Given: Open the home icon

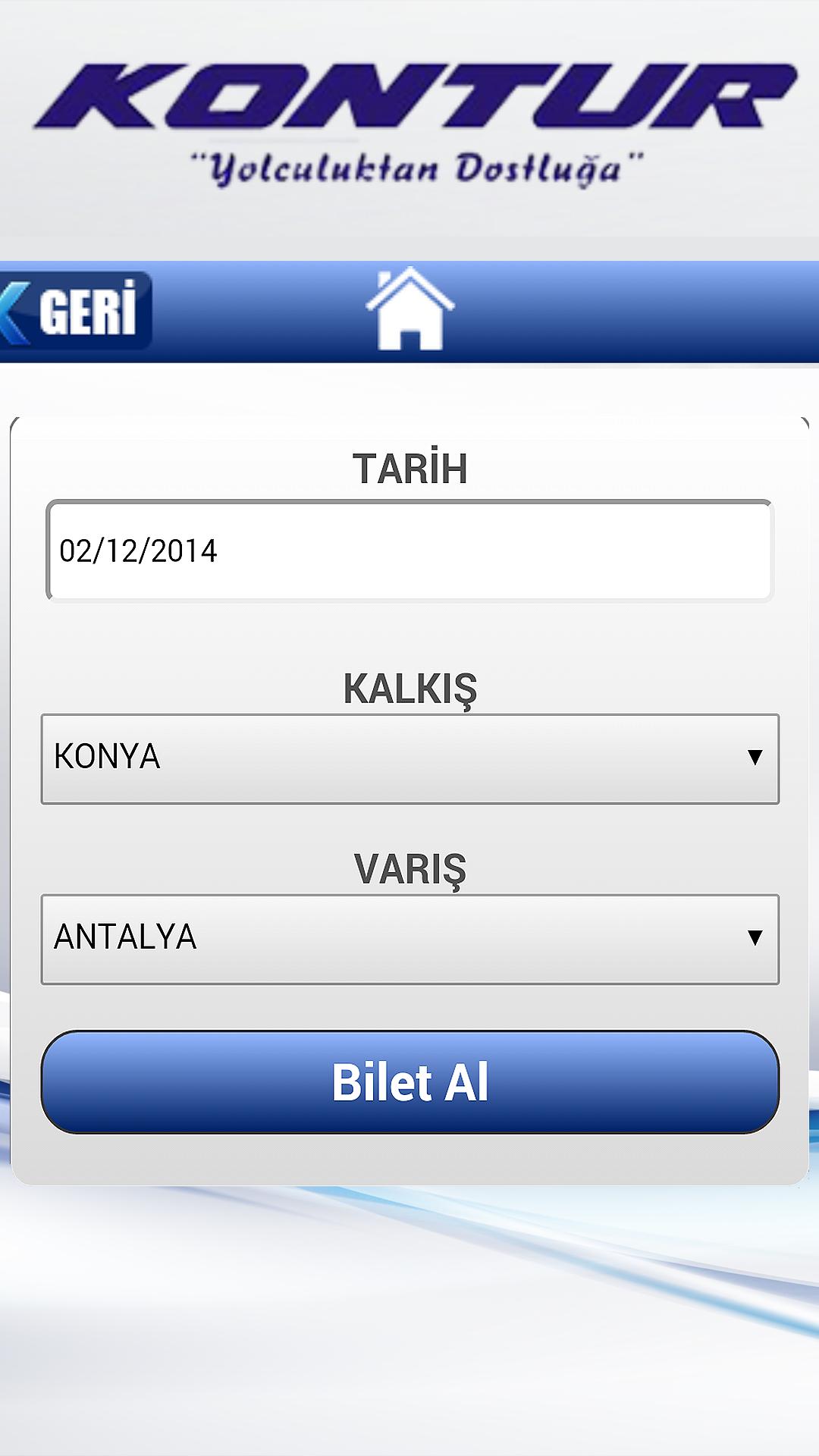Looking at the screenshot, I should [x=409, y=311].
